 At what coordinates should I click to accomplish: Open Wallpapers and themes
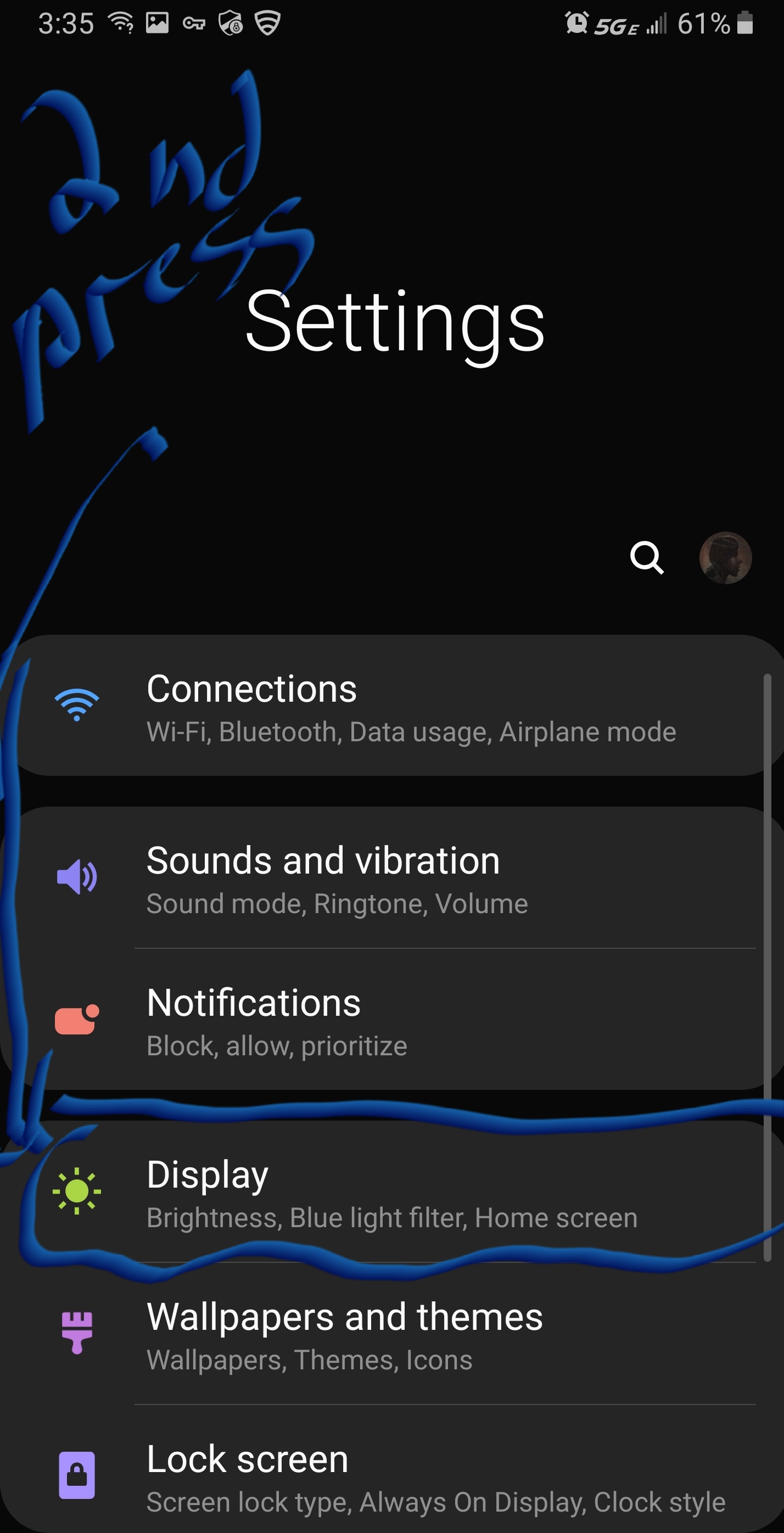pos(393,1334)
